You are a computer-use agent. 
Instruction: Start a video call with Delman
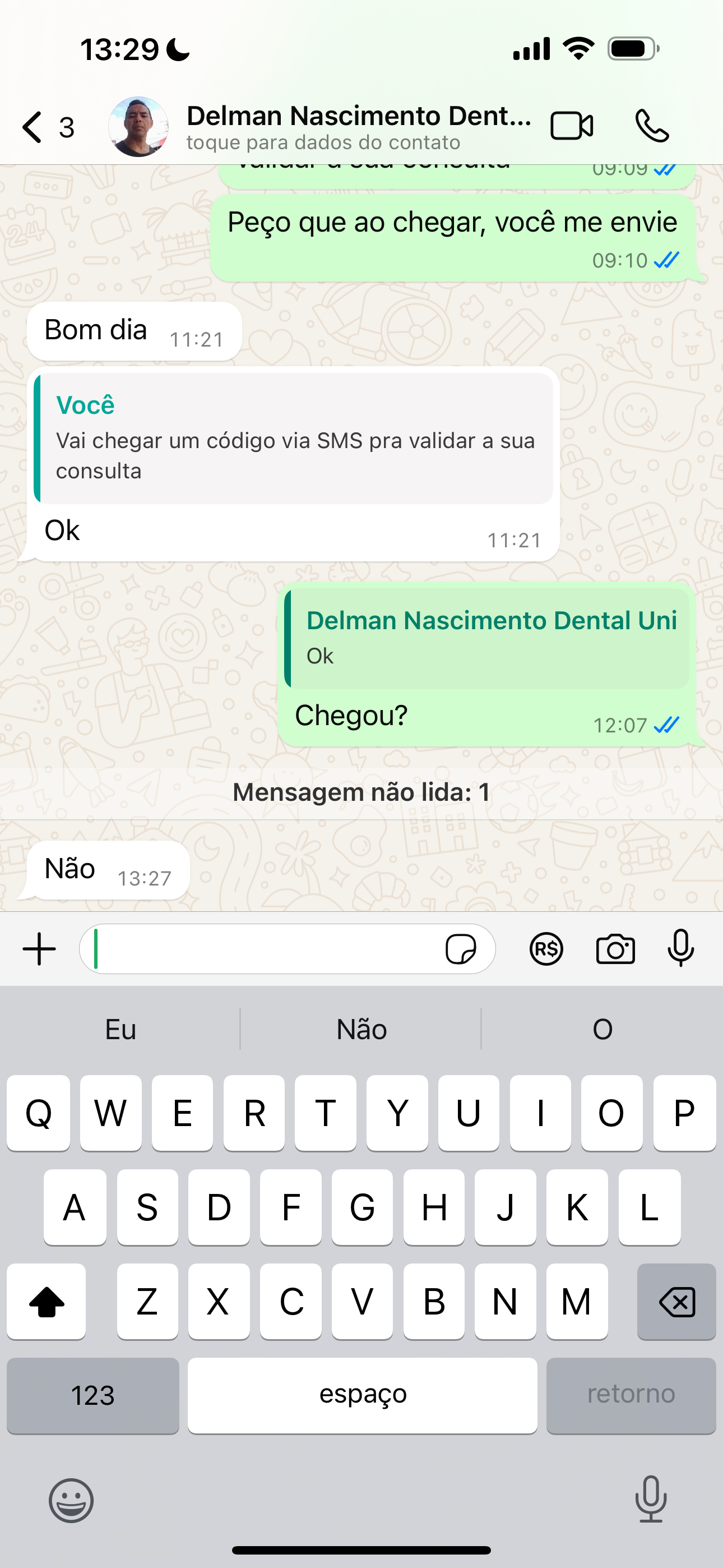572,127
